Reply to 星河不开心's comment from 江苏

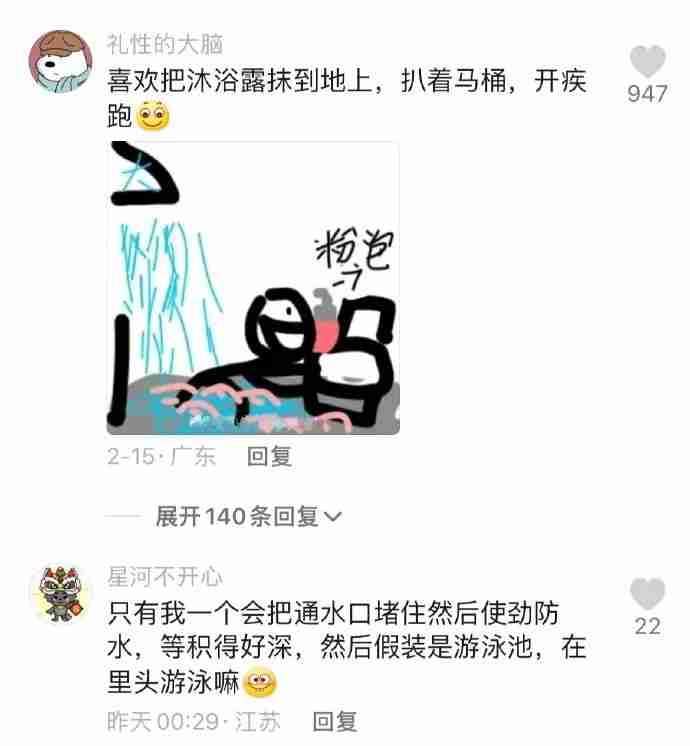pyautogui.click(x=334, y=721)
